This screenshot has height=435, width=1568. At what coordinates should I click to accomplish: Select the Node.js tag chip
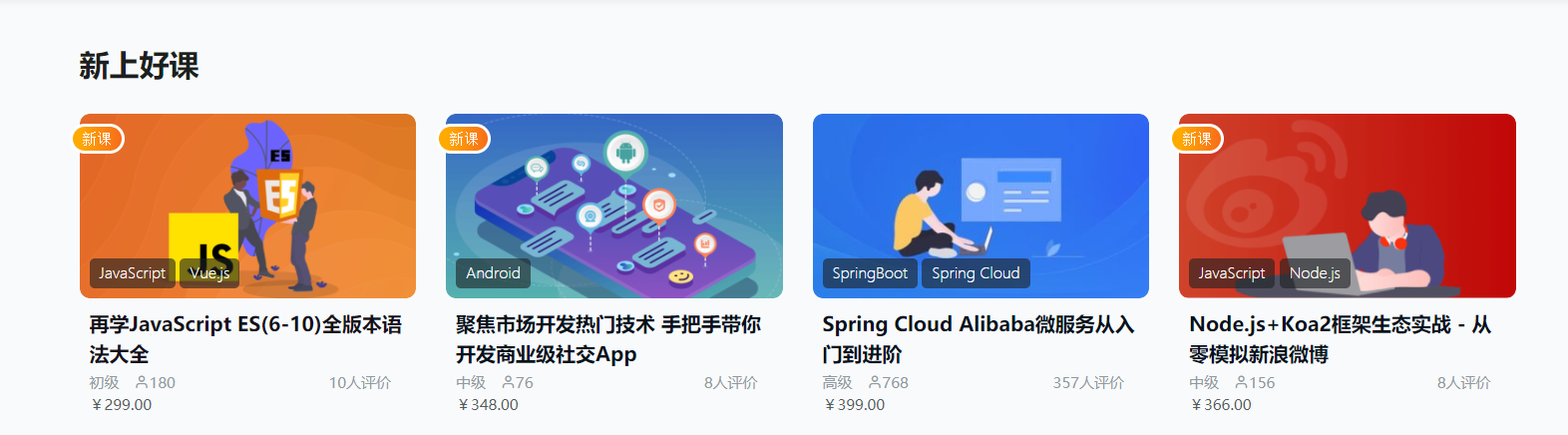[1315, 273]
